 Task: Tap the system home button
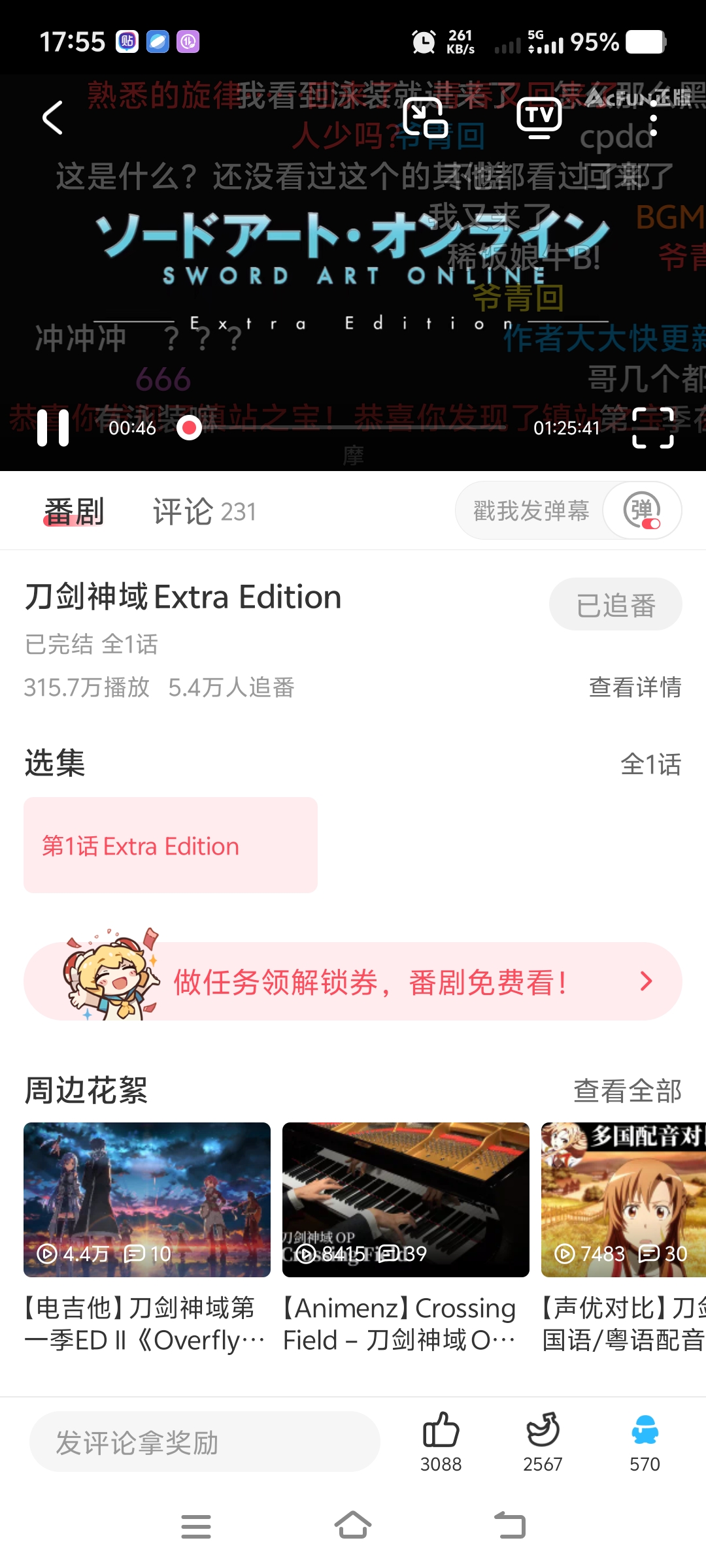coord(353,1526)
